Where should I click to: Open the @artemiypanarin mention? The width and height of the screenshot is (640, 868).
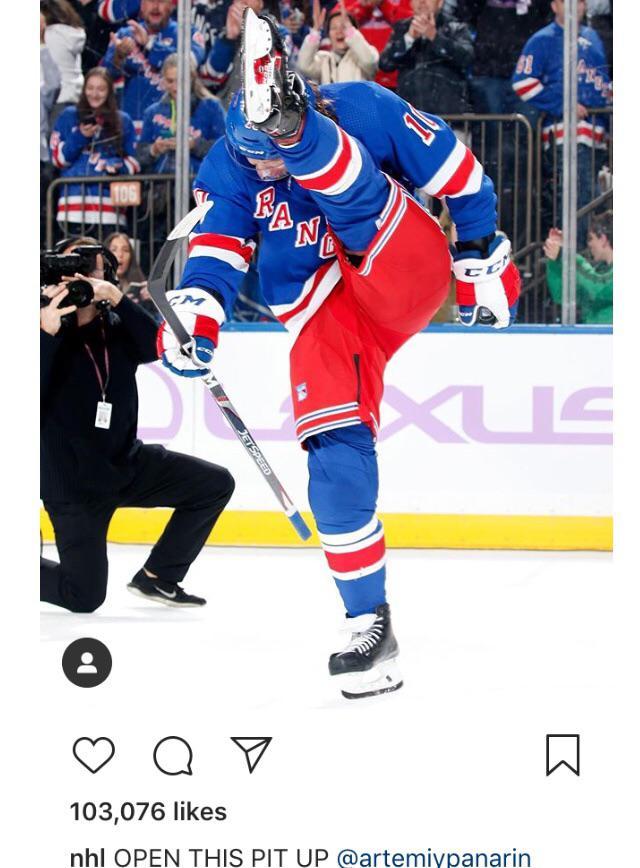tap(433, 857)
